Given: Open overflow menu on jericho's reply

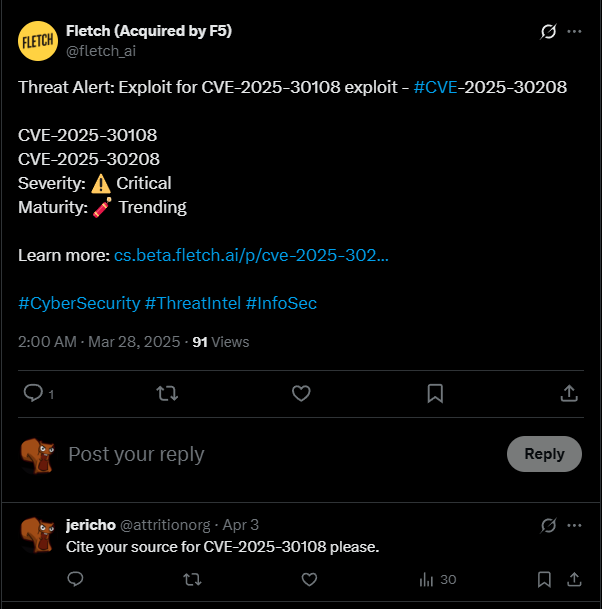Looking at the screenshot, I should point(574,525).
